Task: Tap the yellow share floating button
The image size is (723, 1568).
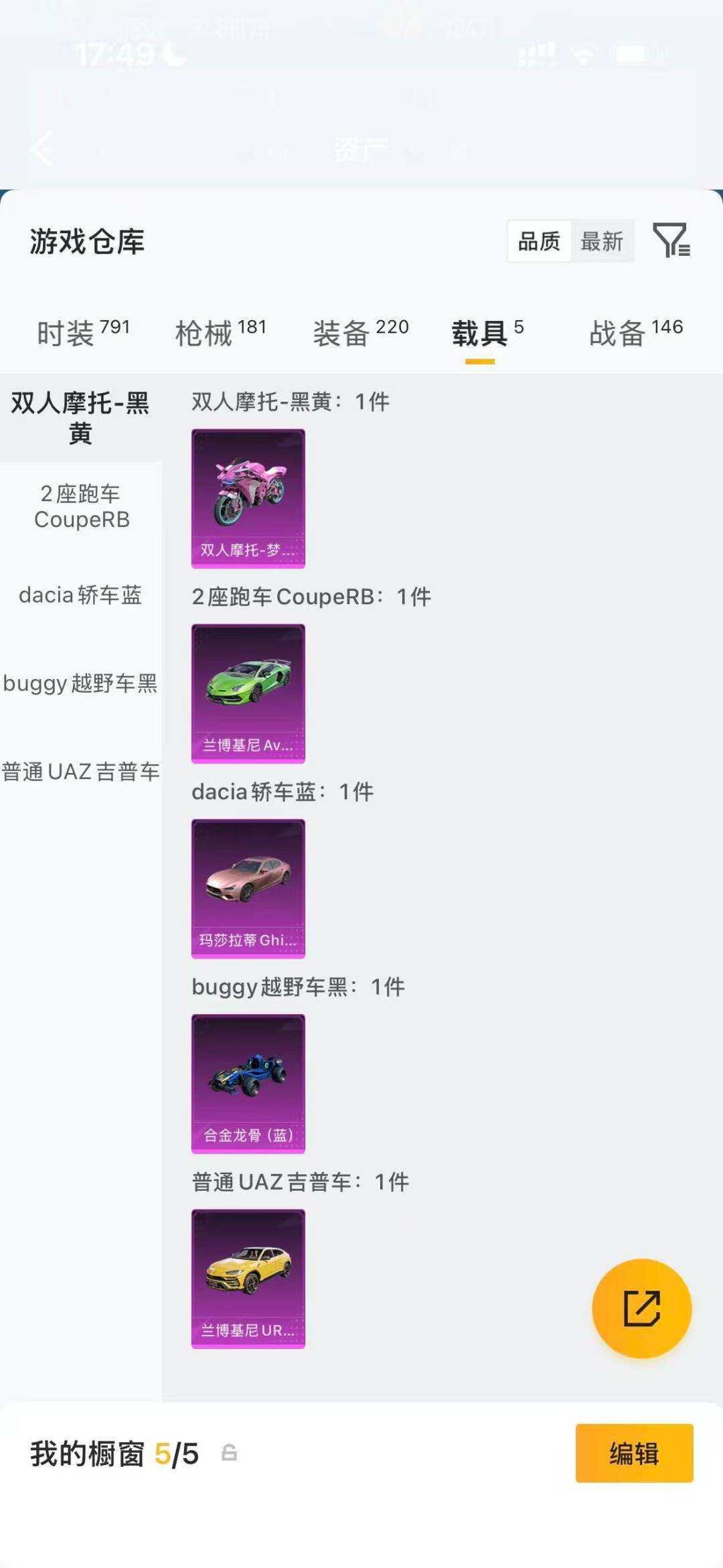Action: click(x=641, y=1309)
